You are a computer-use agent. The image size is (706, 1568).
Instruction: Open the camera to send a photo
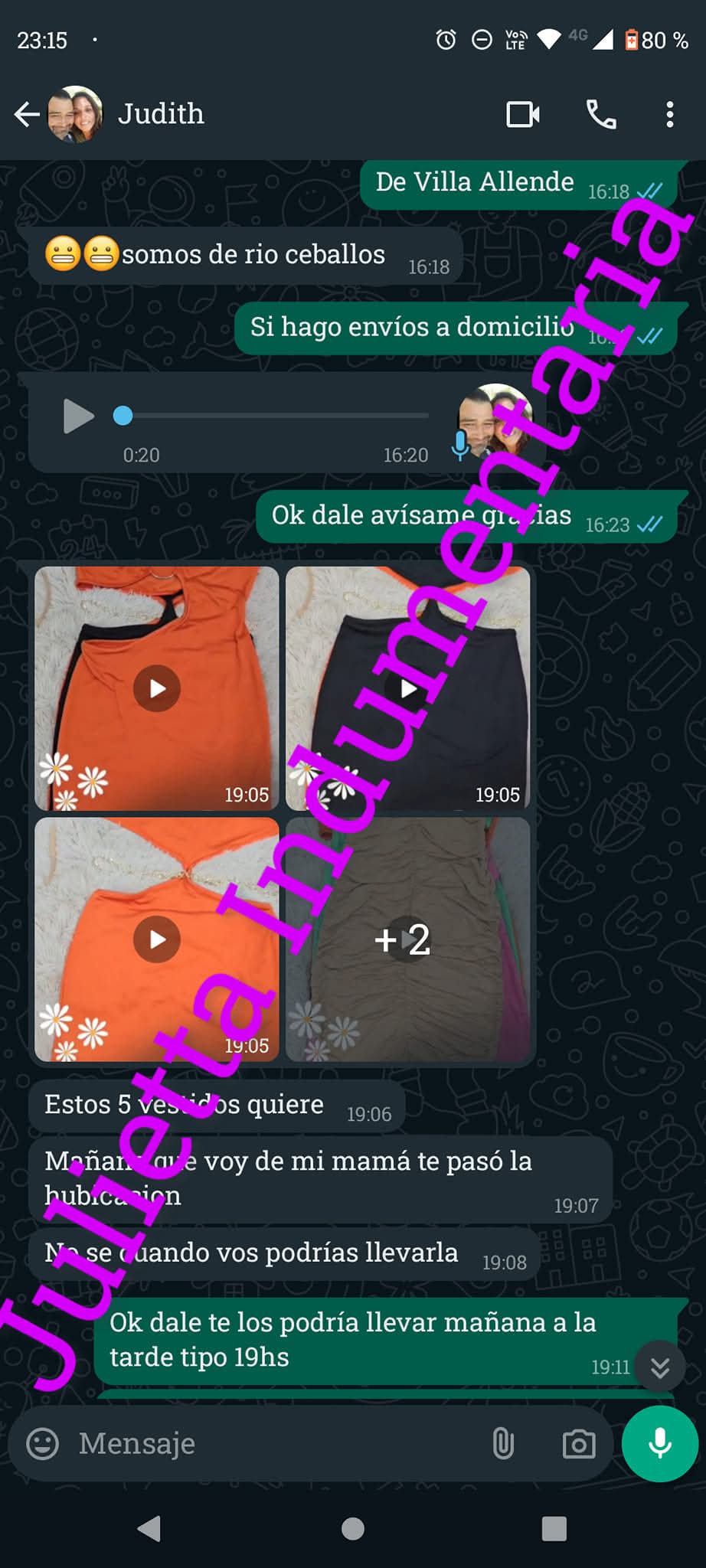click(x=578, y=1444)
